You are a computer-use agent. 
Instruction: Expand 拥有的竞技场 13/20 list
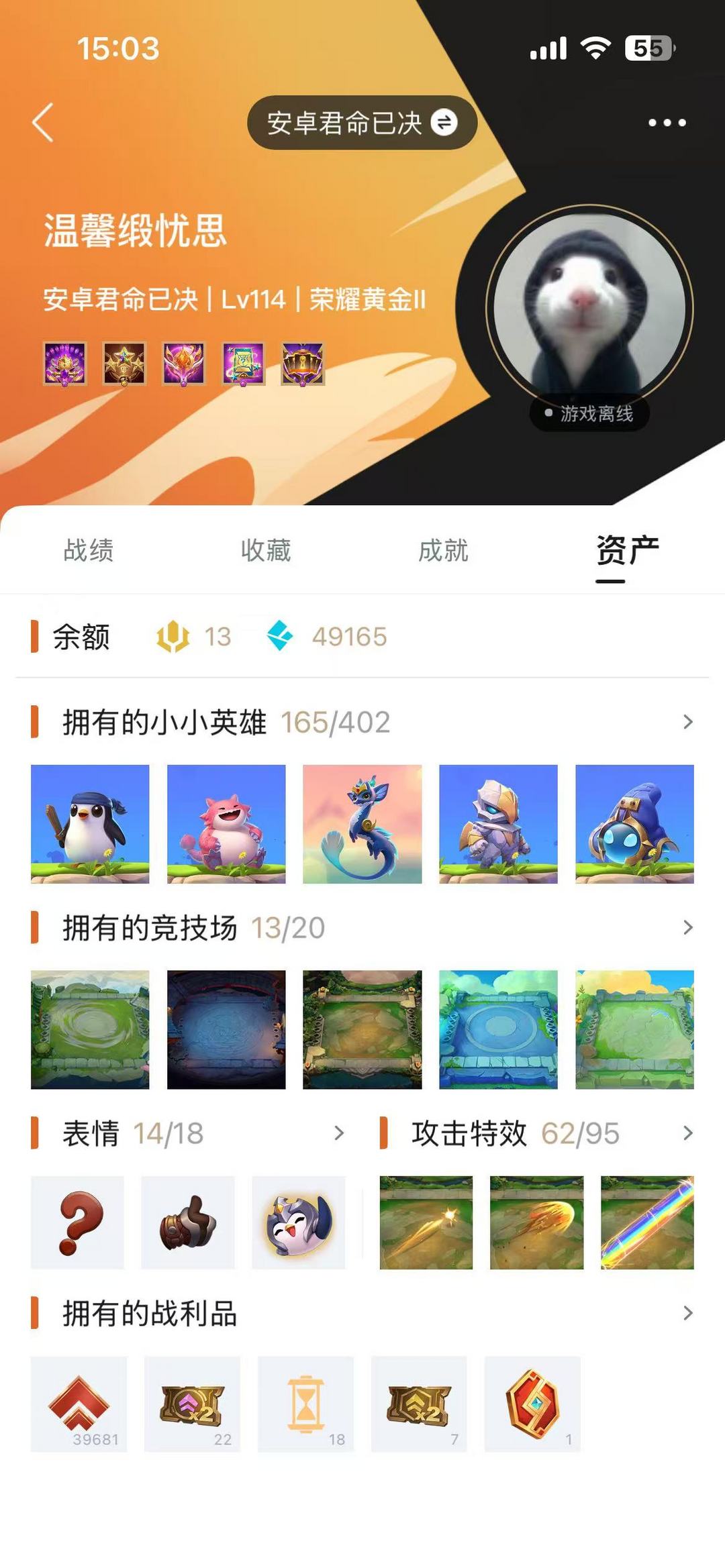tap(687, 927)
